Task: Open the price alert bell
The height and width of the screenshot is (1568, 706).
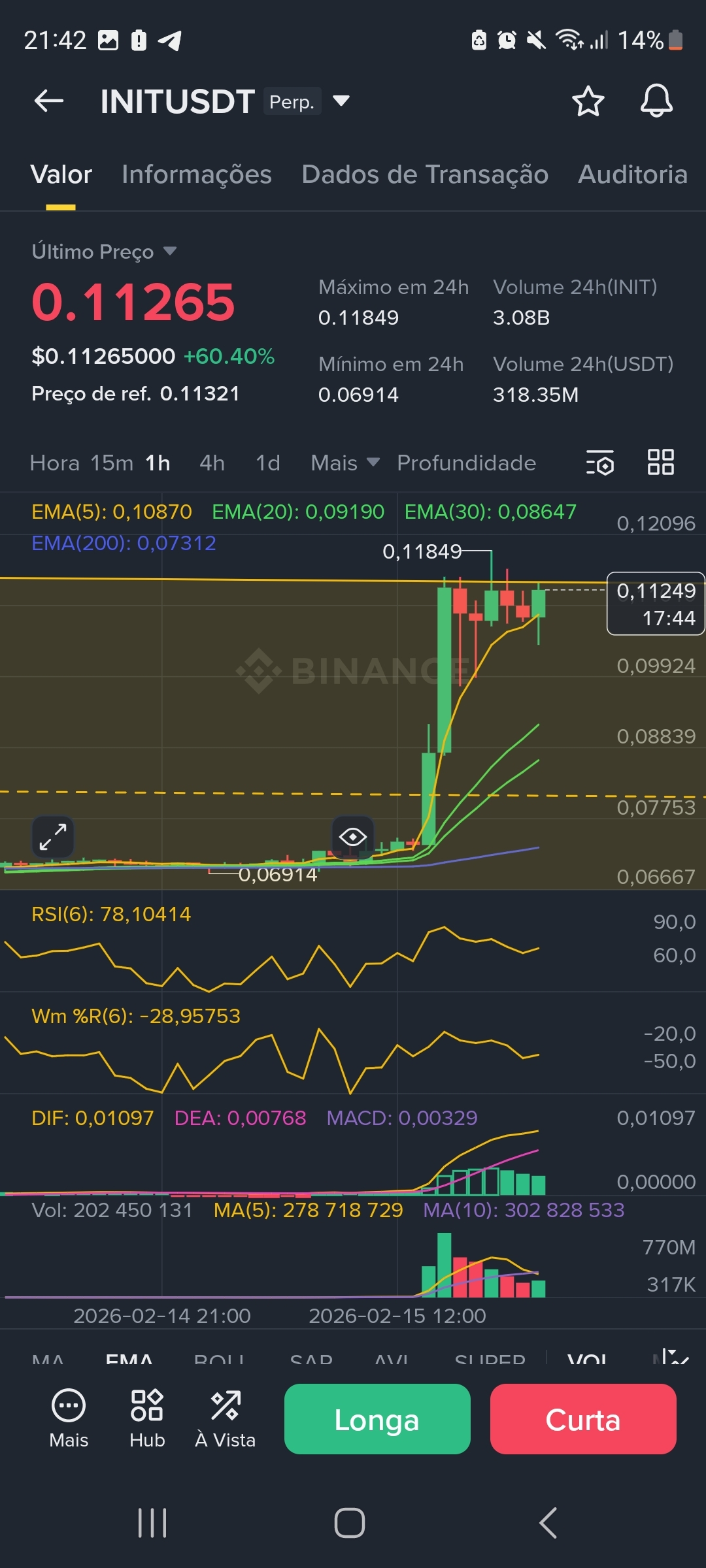Action: coord(656,101)
